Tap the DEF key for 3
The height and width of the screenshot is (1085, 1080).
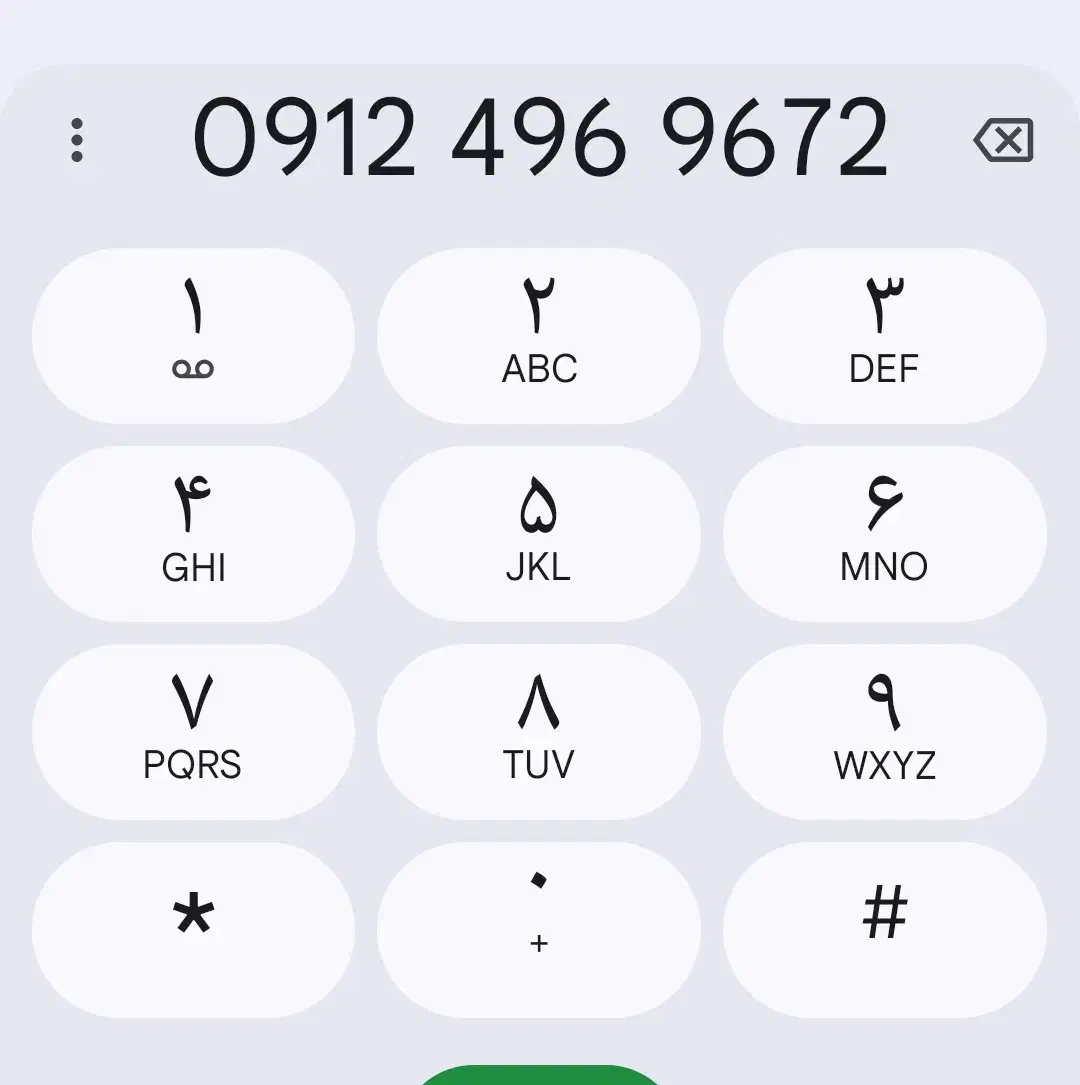[x=884, y=336]
